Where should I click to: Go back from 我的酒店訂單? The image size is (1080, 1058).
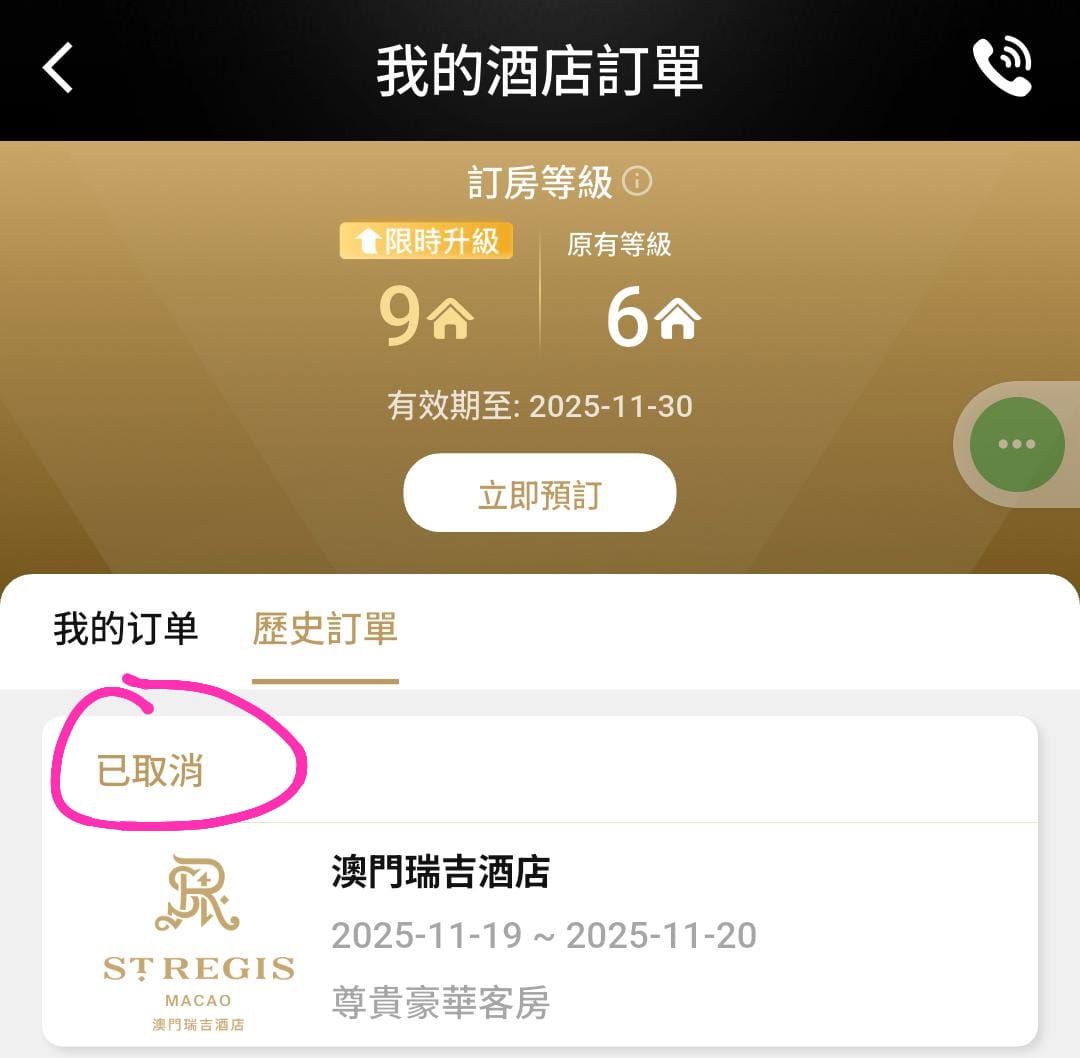point(58,69)
